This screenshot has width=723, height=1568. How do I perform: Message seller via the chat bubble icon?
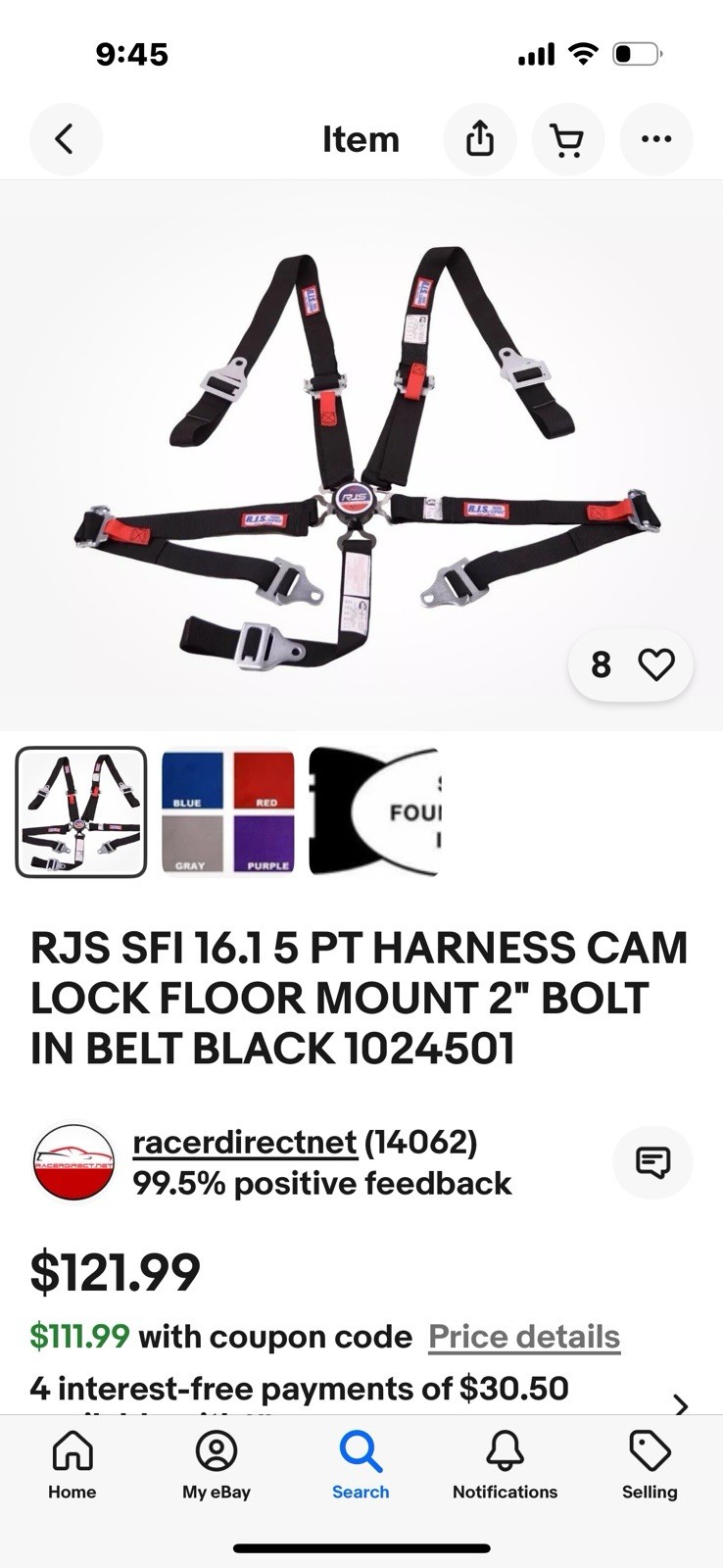tap(652, 1162)
